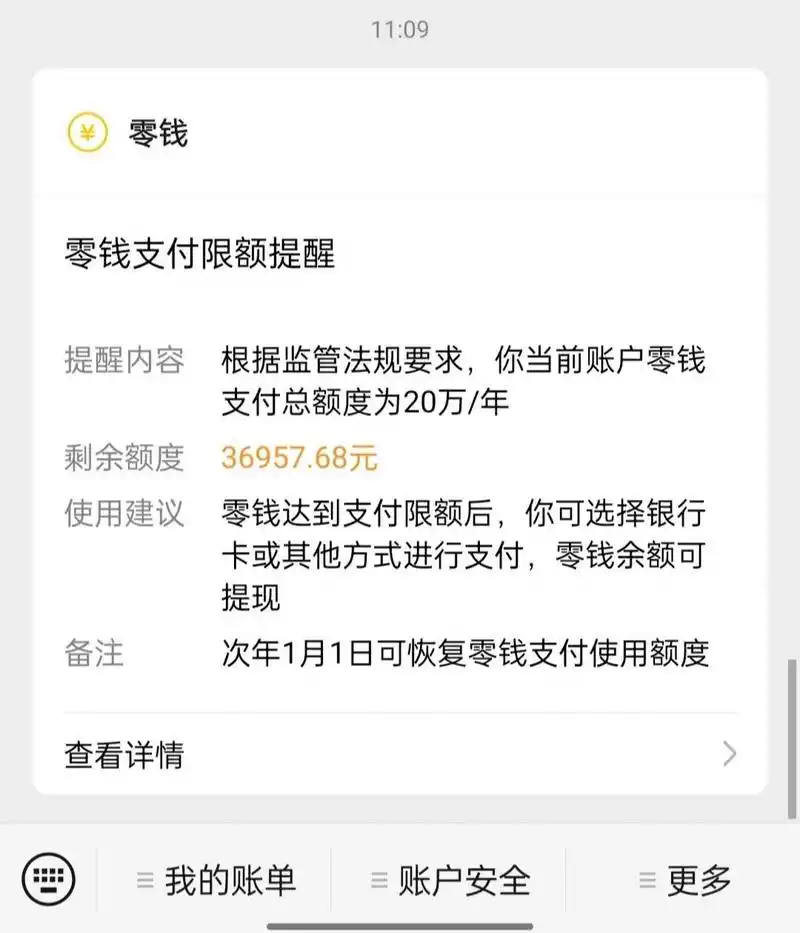Select the 账户安全 menu item
This screenshot has height=933, width=800.
coord(465,878)
